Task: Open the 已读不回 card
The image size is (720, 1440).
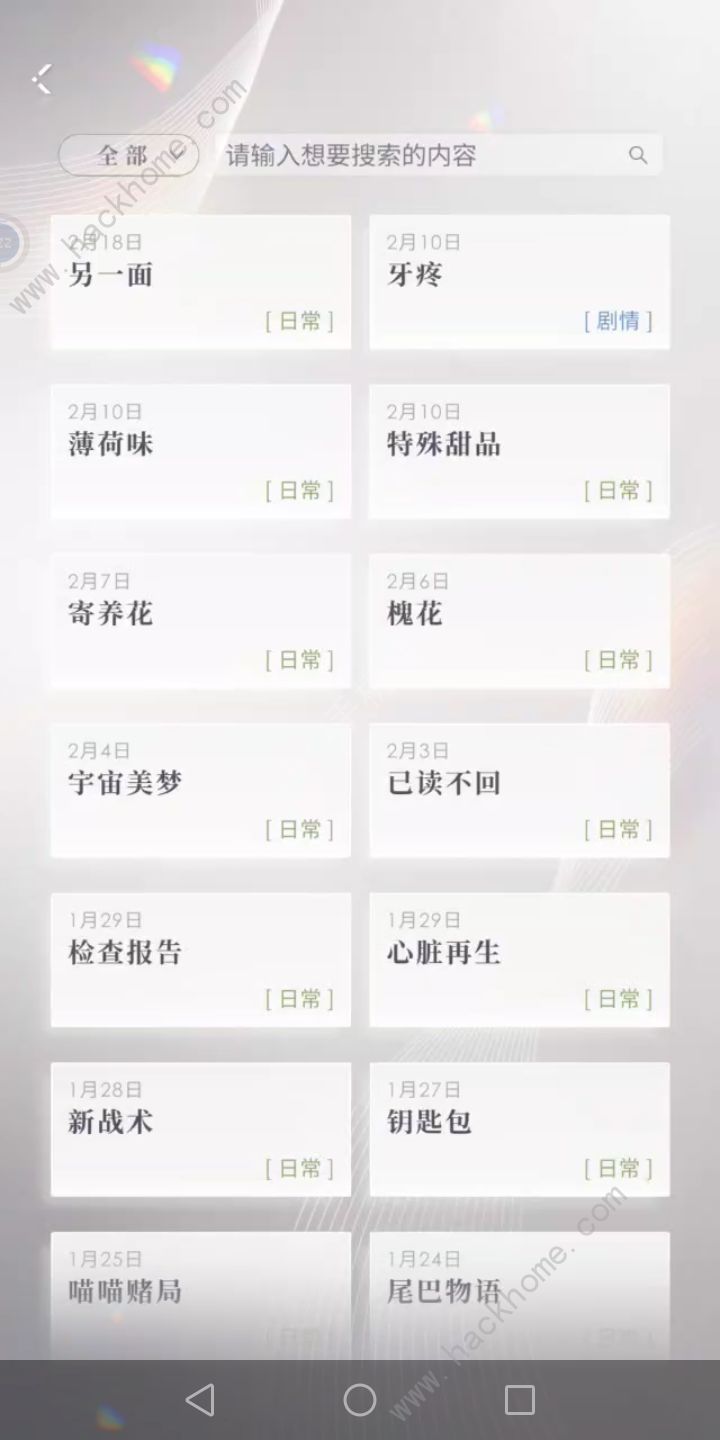Action: (x=519, y=790)
